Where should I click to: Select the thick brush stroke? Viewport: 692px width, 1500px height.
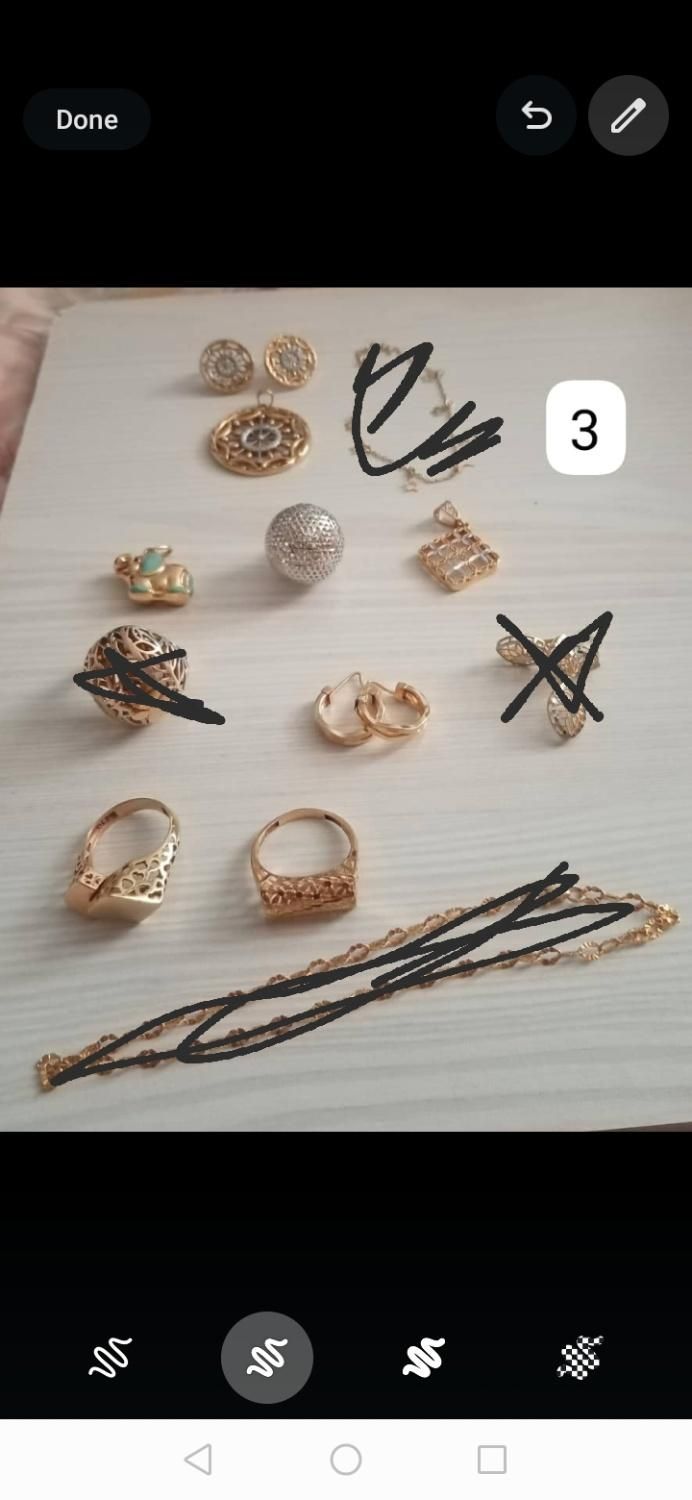pyautogui.click(x=424, y=1357)
